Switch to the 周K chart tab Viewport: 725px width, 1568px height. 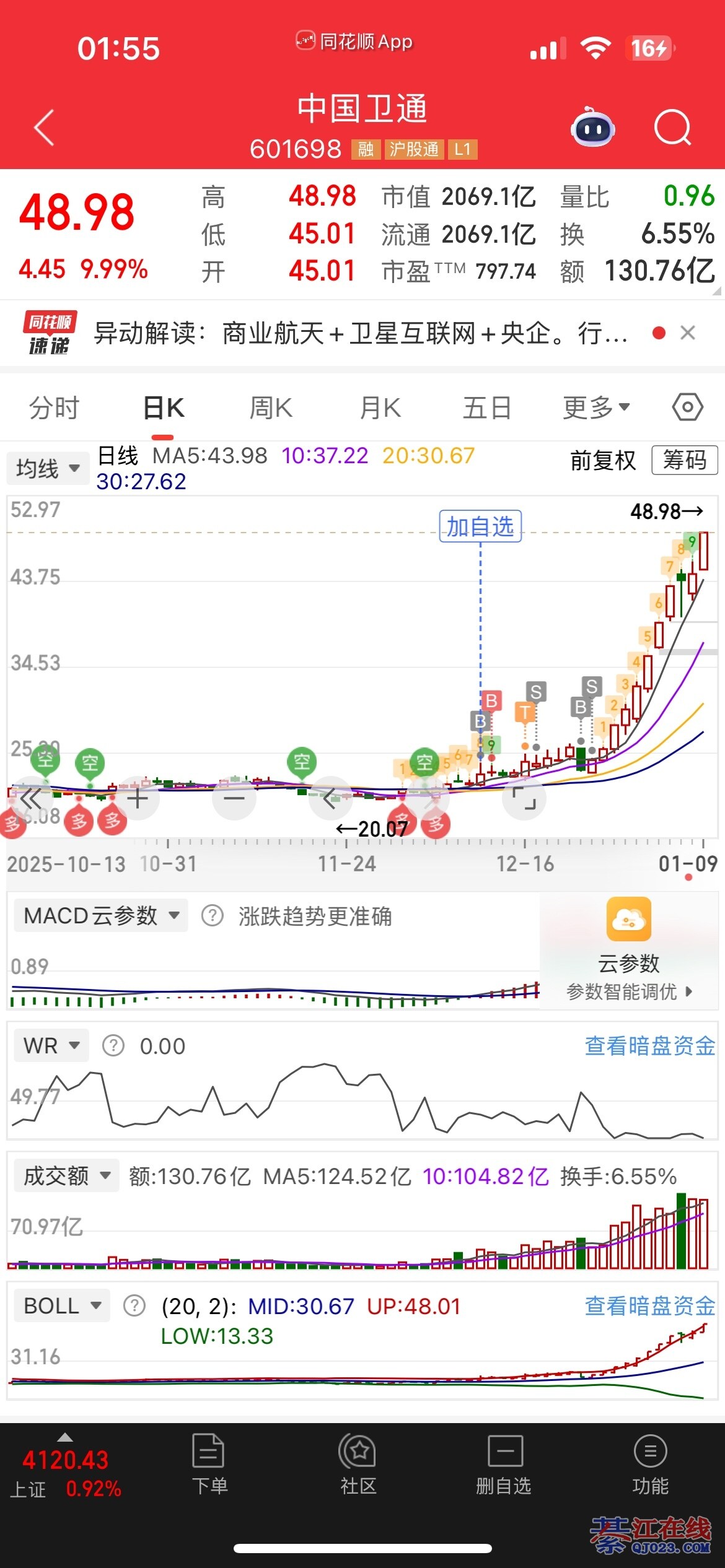pyautogui.click(x=271, y=408)
